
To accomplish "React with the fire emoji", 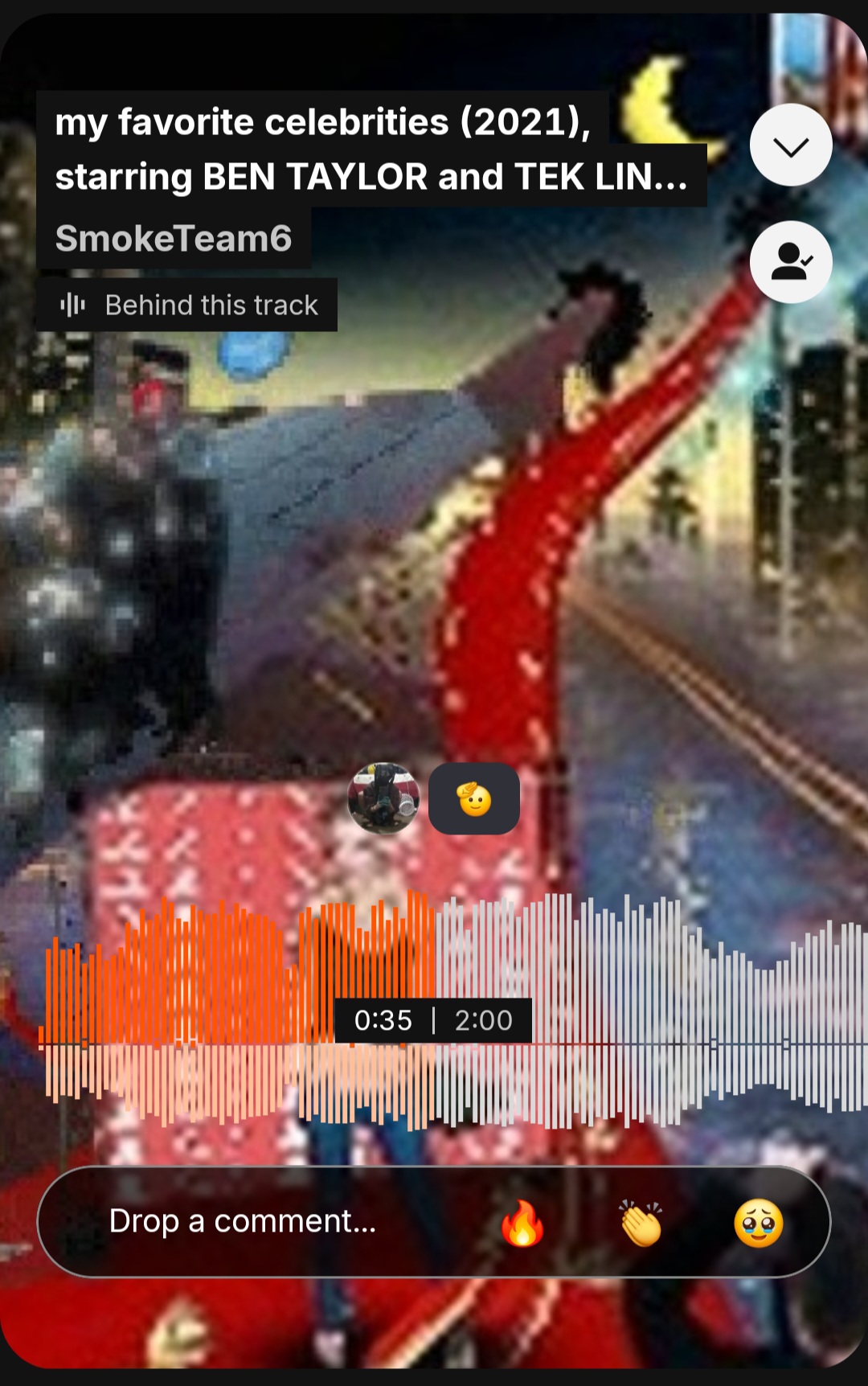I will coord(522,1224).
